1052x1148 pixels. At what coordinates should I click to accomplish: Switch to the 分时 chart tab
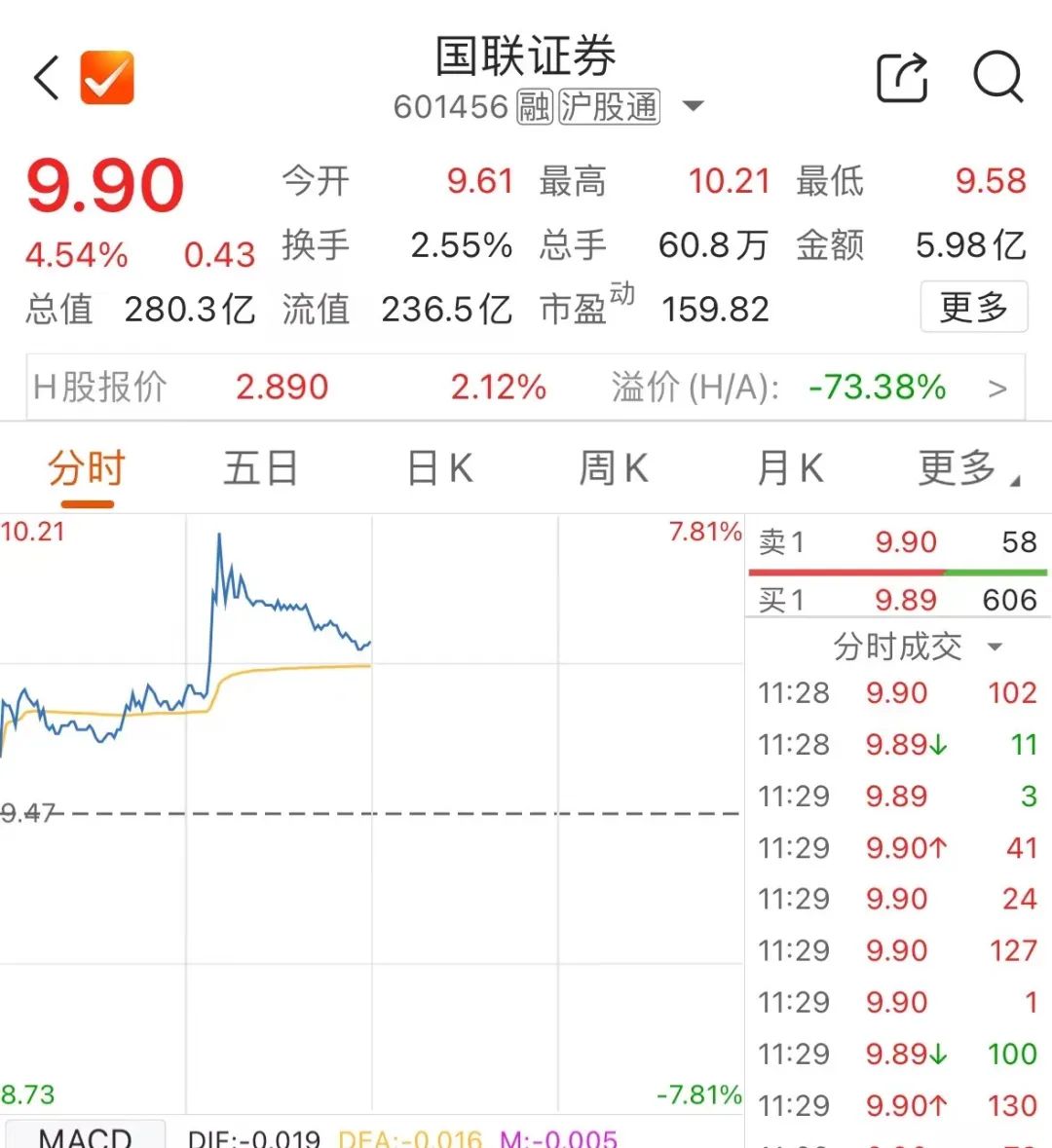(x=87, y=469)
